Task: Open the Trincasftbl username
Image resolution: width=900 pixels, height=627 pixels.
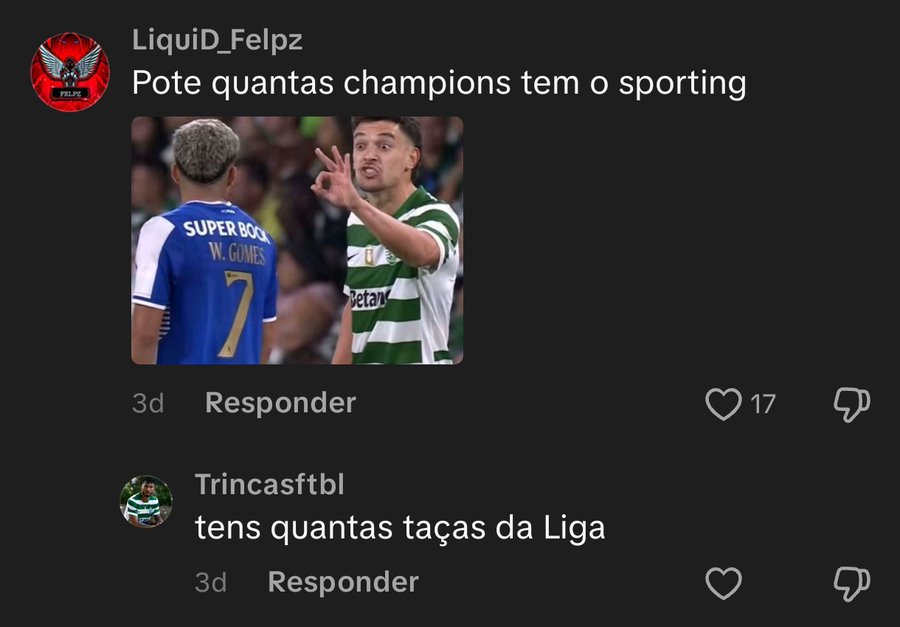Action: pyautogui.click(x=269, y=484)
